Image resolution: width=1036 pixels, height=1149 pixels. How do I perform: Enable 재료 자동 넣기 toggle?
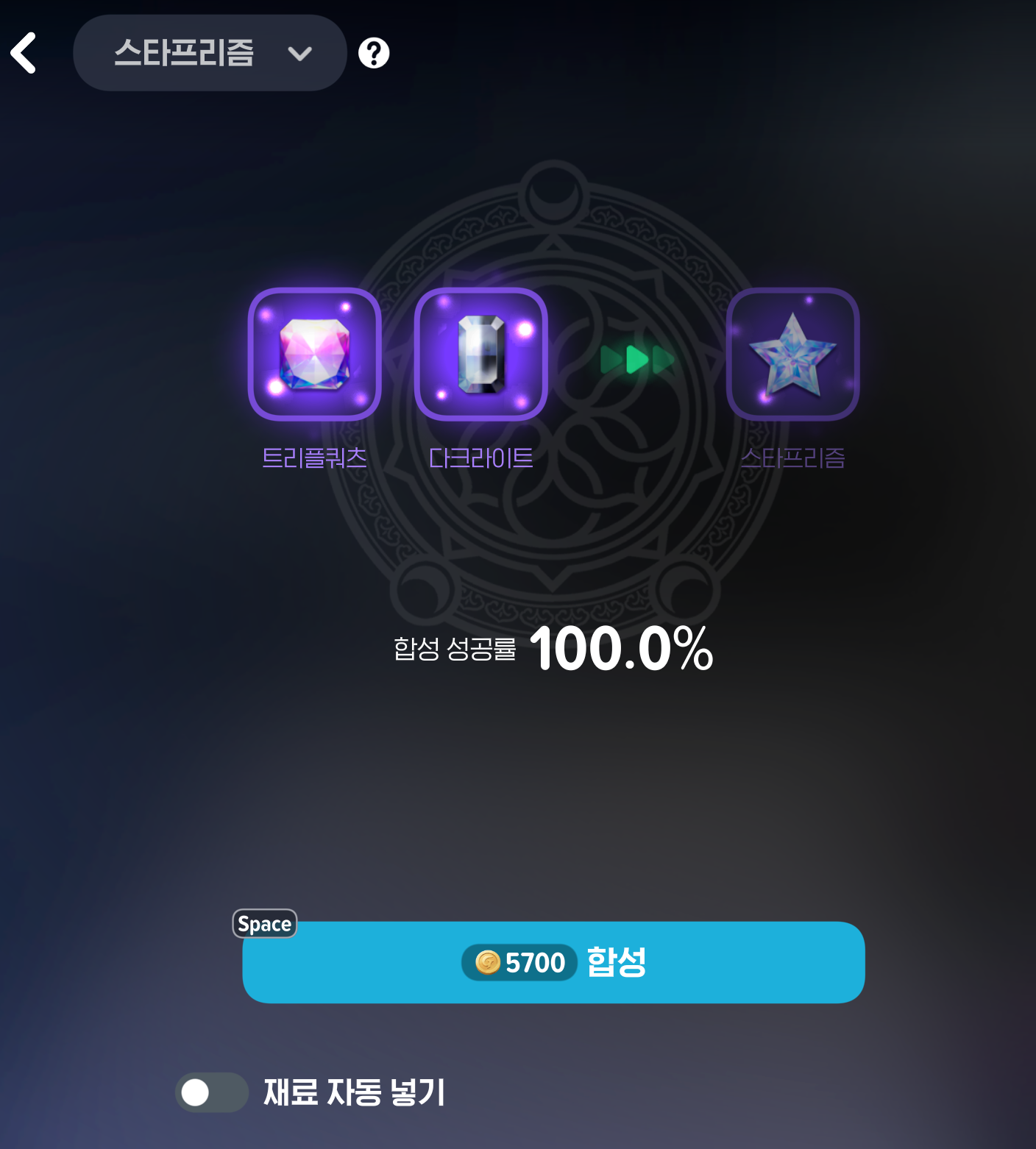(x=212, y=1092)
